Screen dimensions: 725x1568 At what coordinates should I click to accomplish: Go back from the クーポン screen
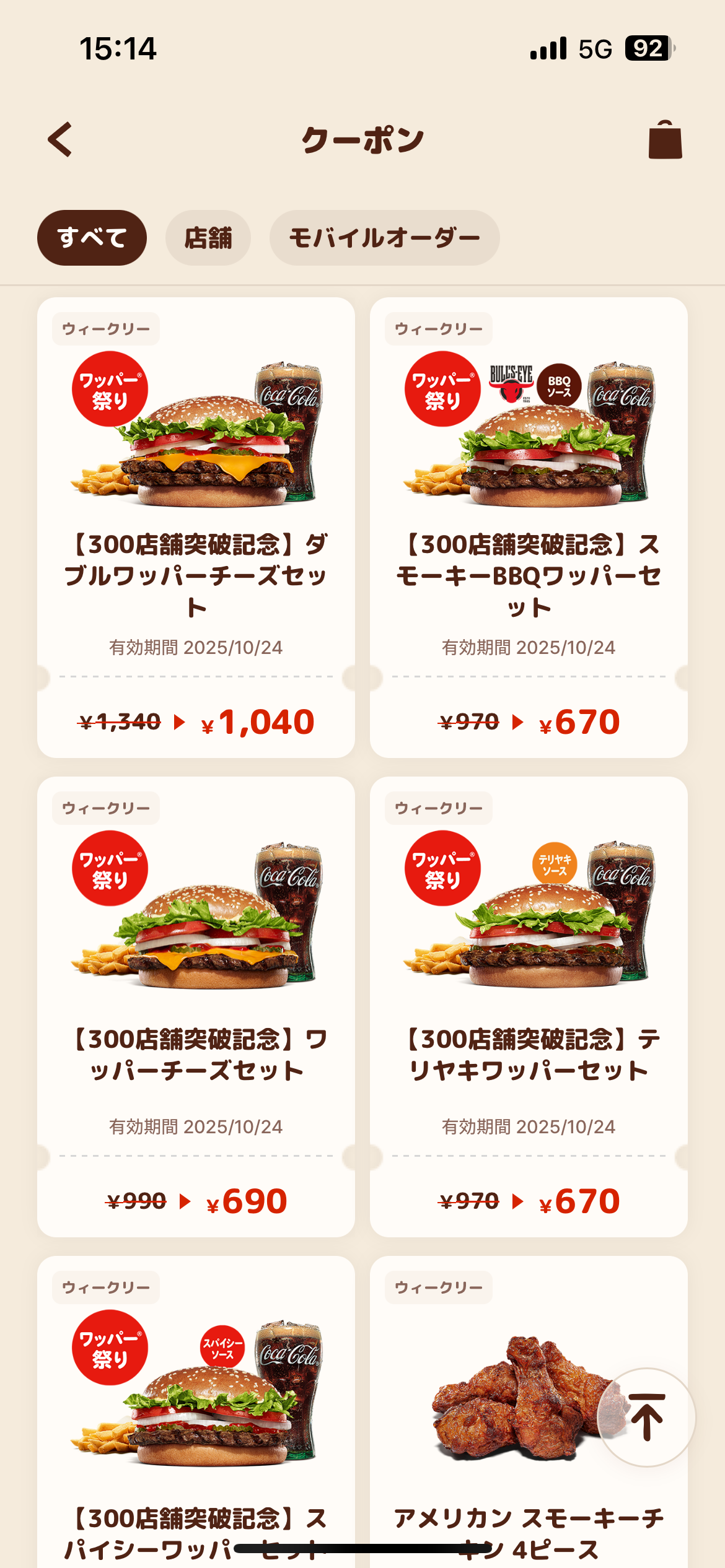[60, 139]
